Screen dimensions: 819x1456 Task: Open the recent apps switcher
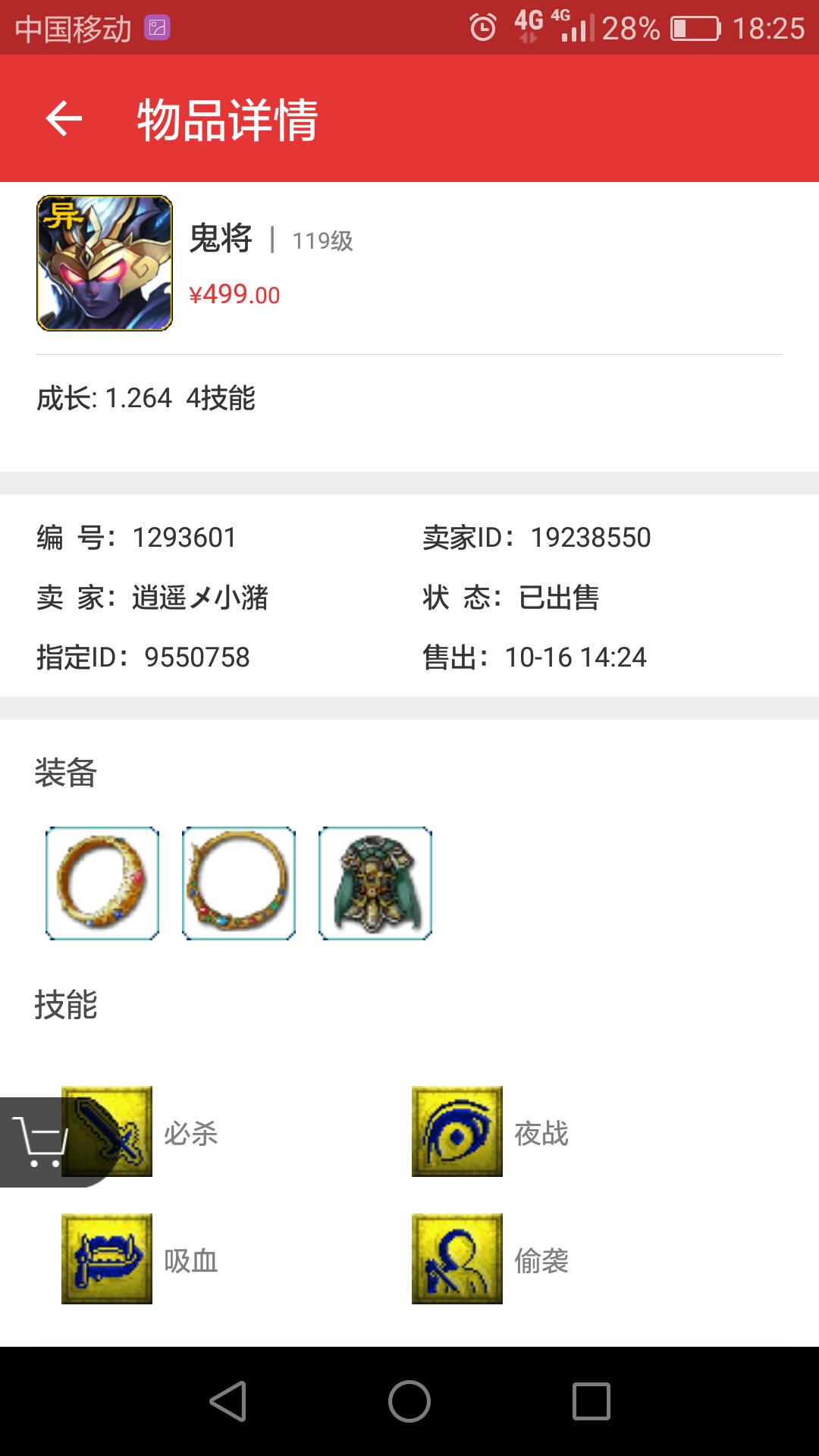[x=591, y=1401]
